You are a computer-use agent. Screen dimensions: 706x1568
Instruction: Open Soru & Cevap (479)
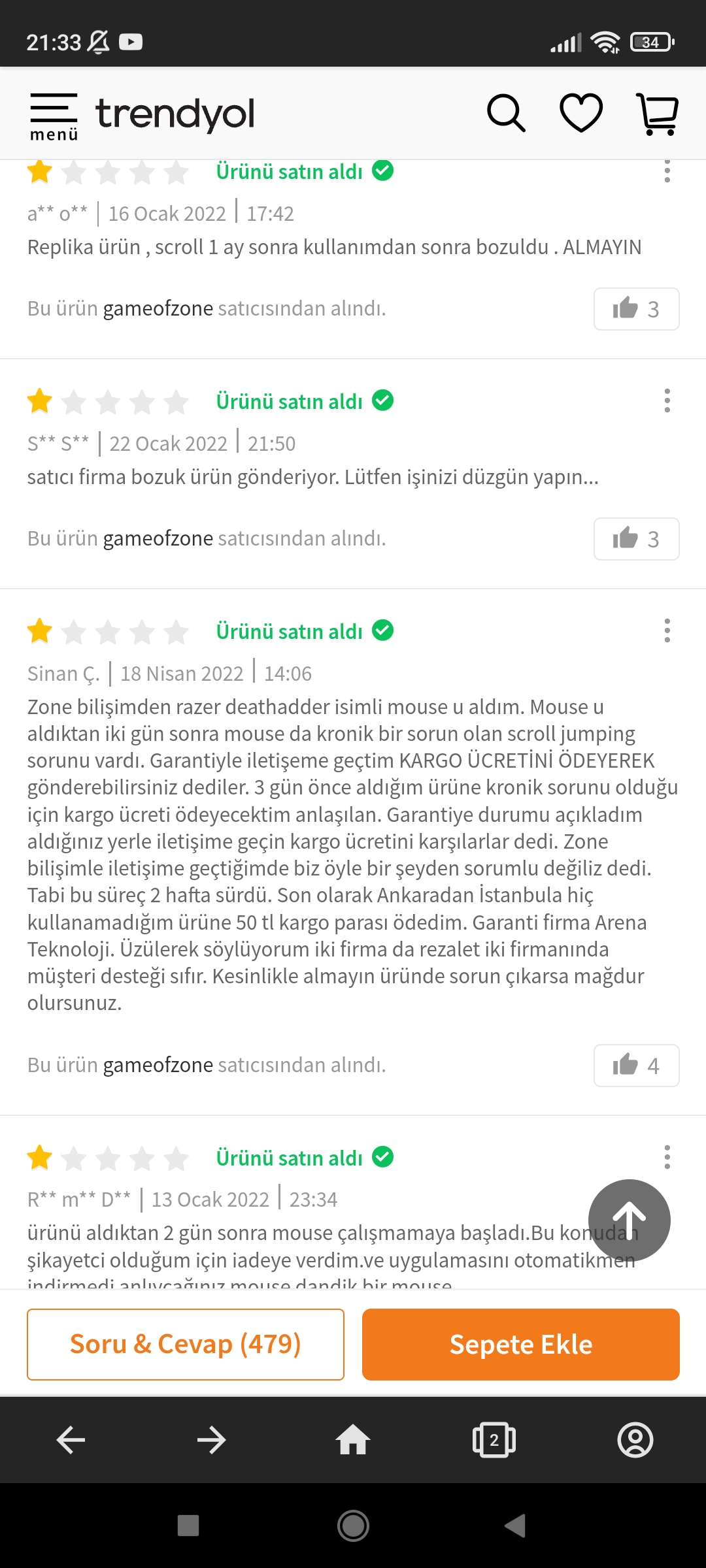pos(186,1345)
